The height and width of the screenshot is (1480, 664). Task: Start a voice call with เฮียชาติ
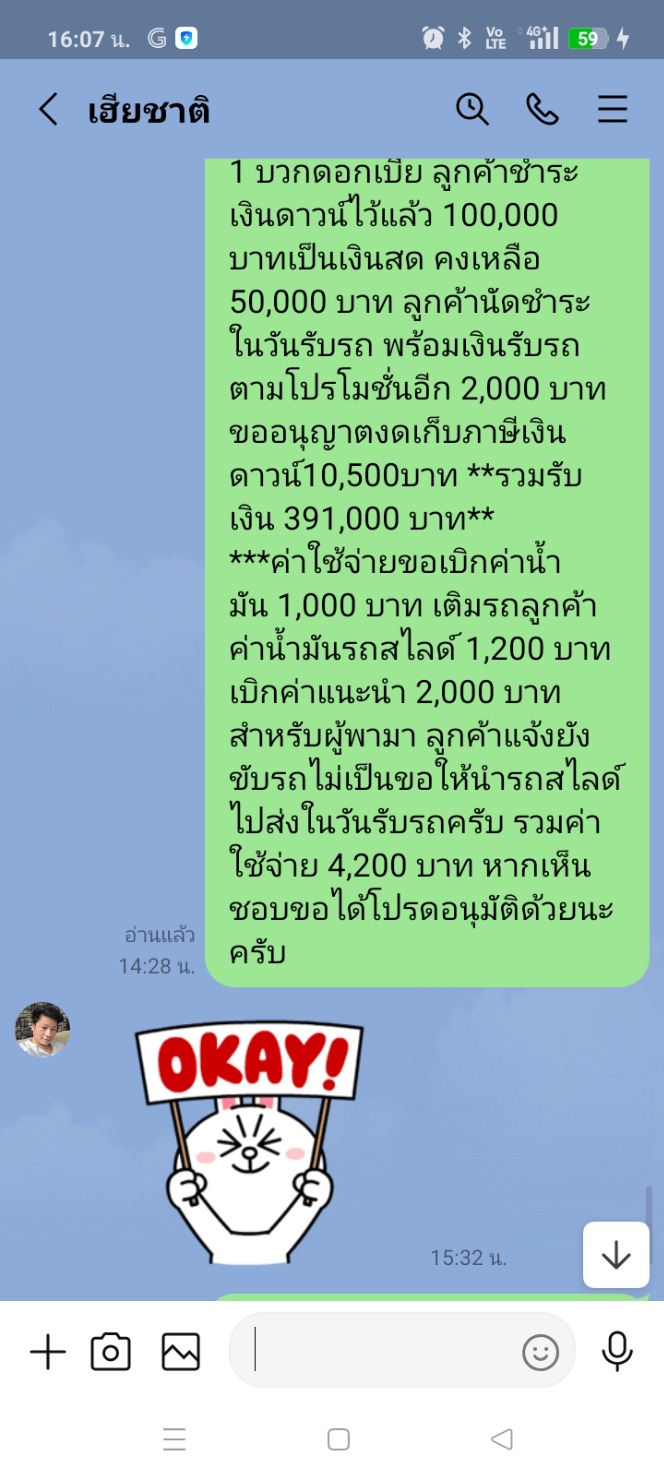pyautogui.click(x=542, y=109)
